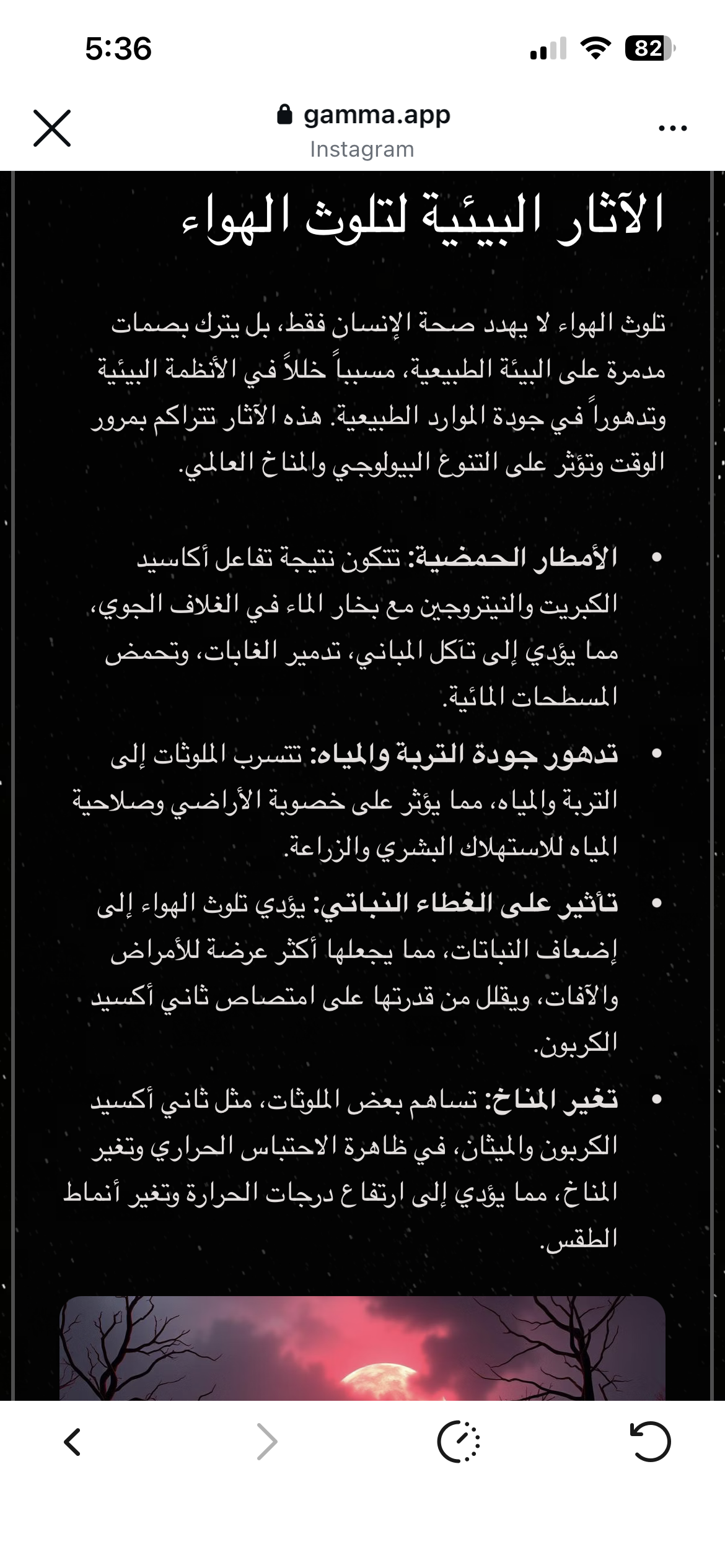The image size is (725, 1568).
Task: Reload the gamma.app page
Action: [651, 1442]
